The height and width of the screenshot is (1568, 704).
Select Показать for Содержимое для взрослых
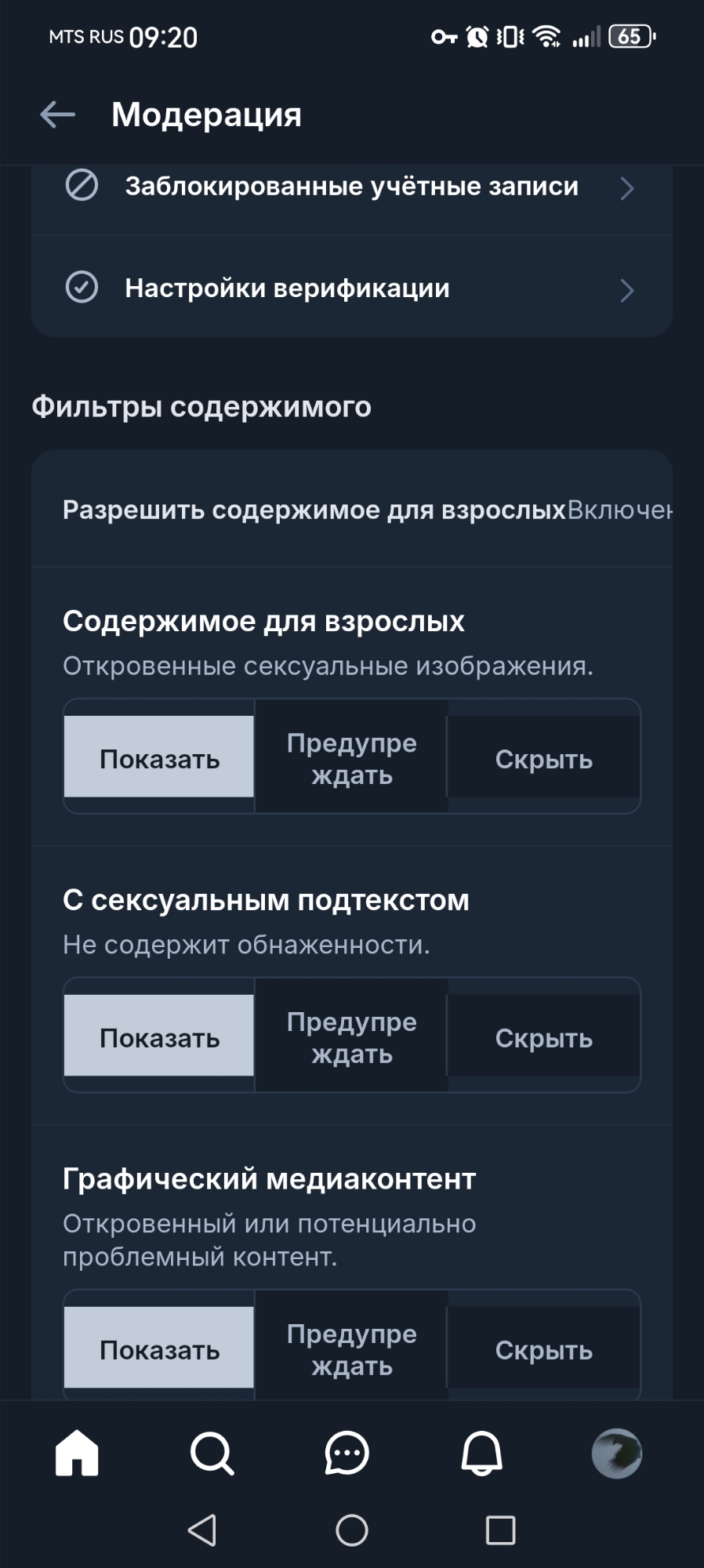point(159,757)
